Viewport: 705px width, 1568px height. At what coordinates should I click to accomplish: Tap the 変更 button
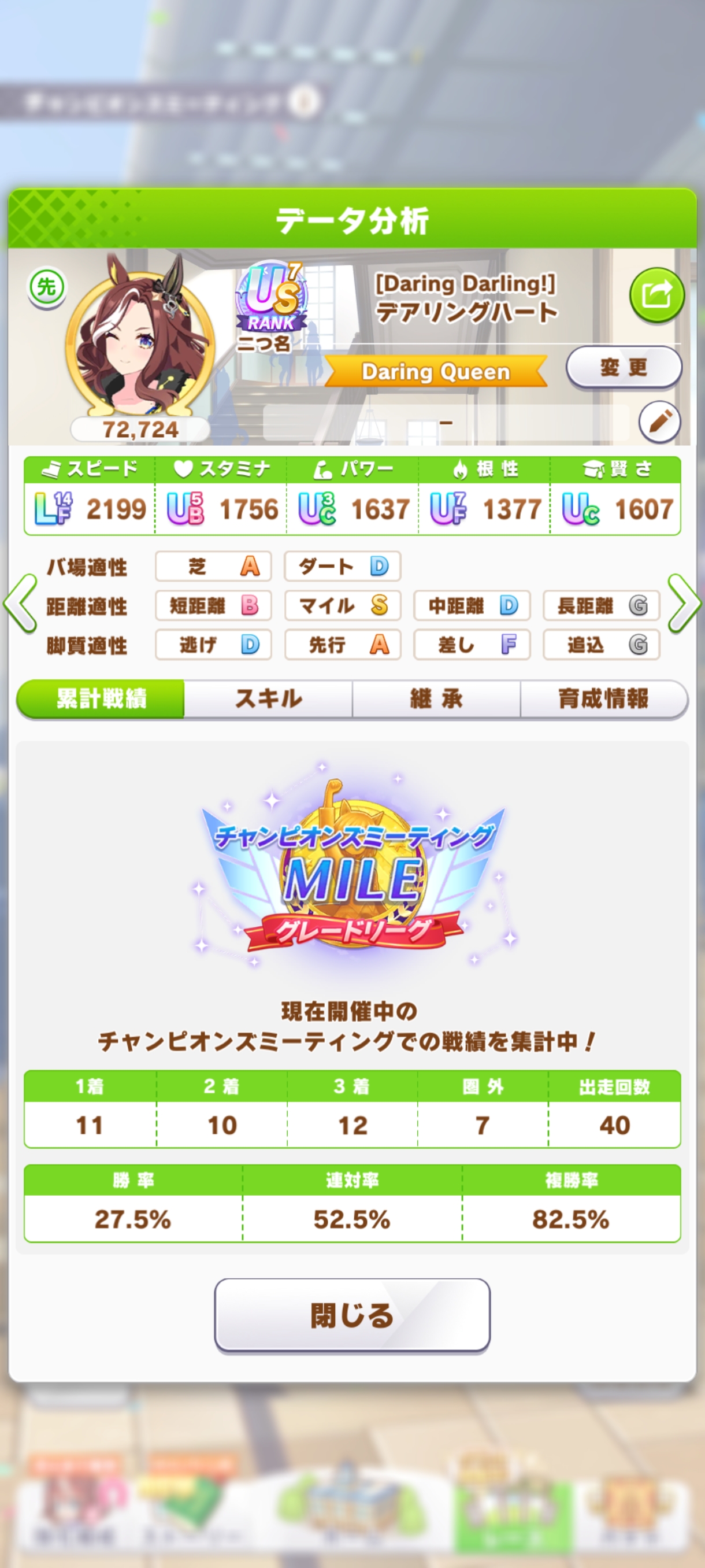coord(624,367)
